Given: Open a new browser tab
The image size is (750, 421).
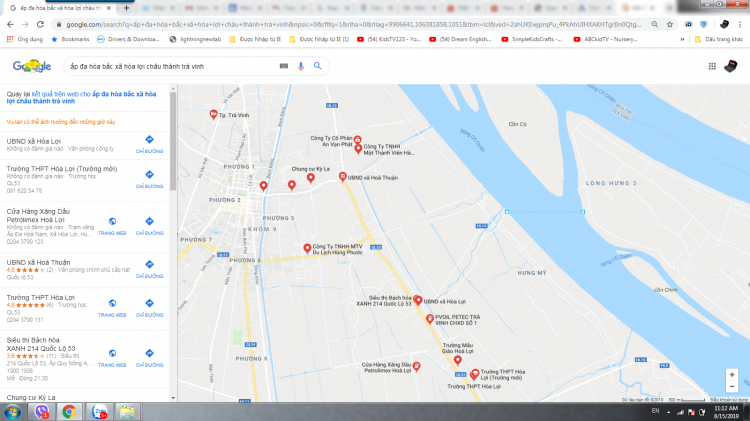Looking at the screenshot, I should pos(126,8).
